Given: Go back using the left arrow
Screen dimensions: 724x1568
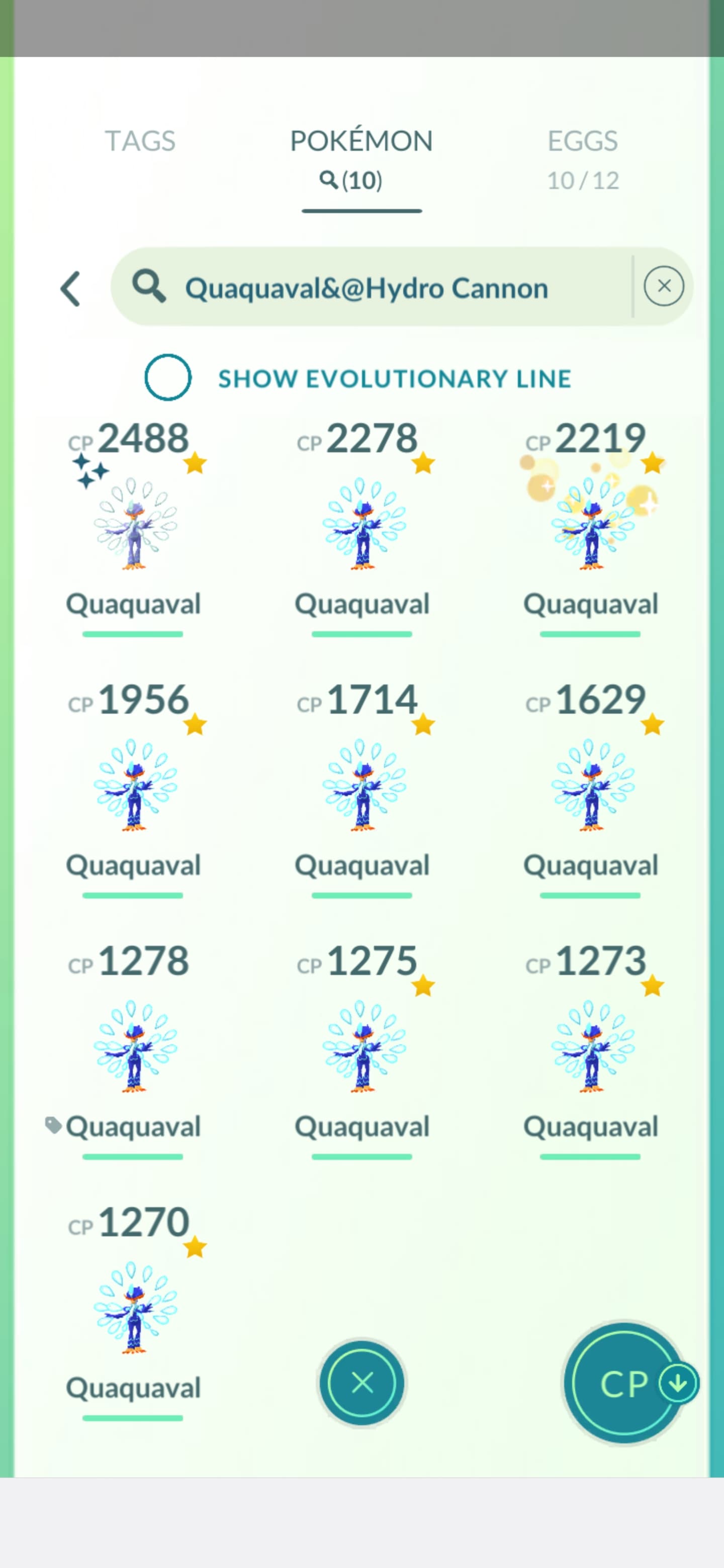Looking at the screenshot, I should pos(70,288).
